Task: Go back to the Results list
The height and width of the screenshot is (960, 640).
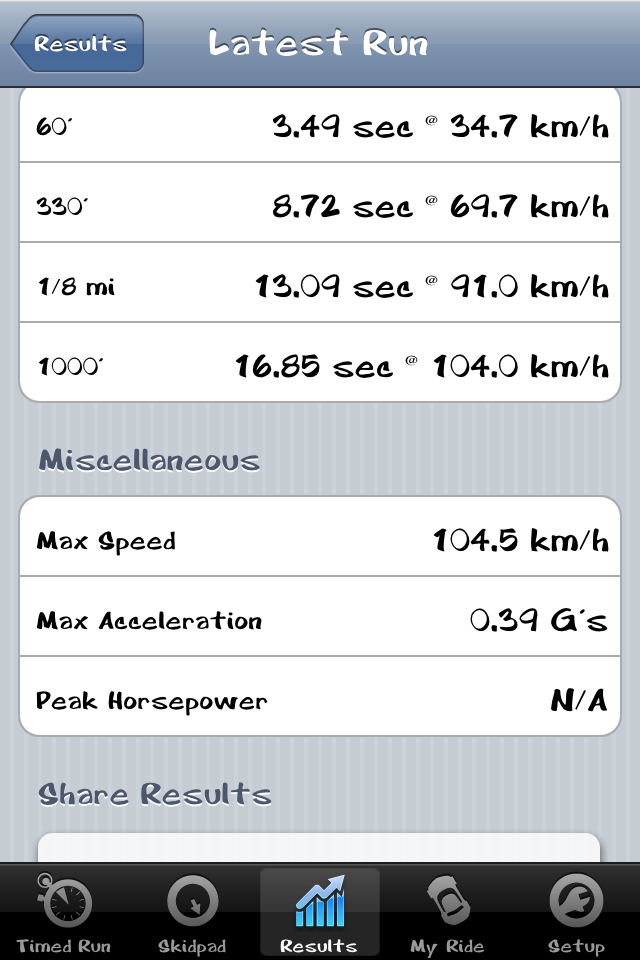Action: 78,44
